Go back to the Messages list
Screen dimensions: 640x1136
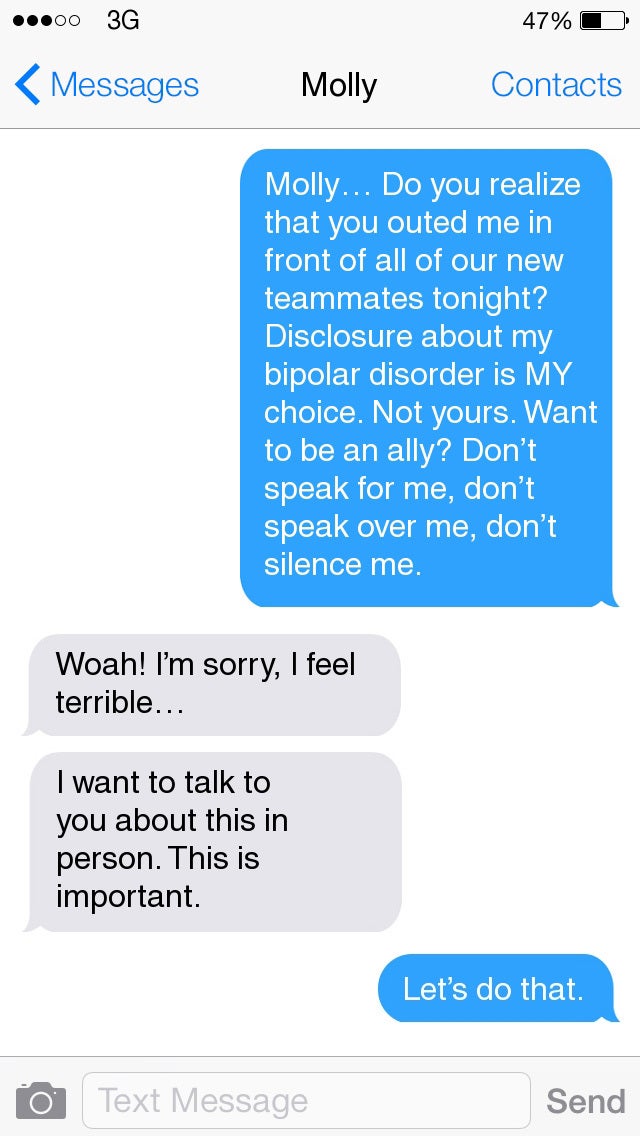click(107, 85)
